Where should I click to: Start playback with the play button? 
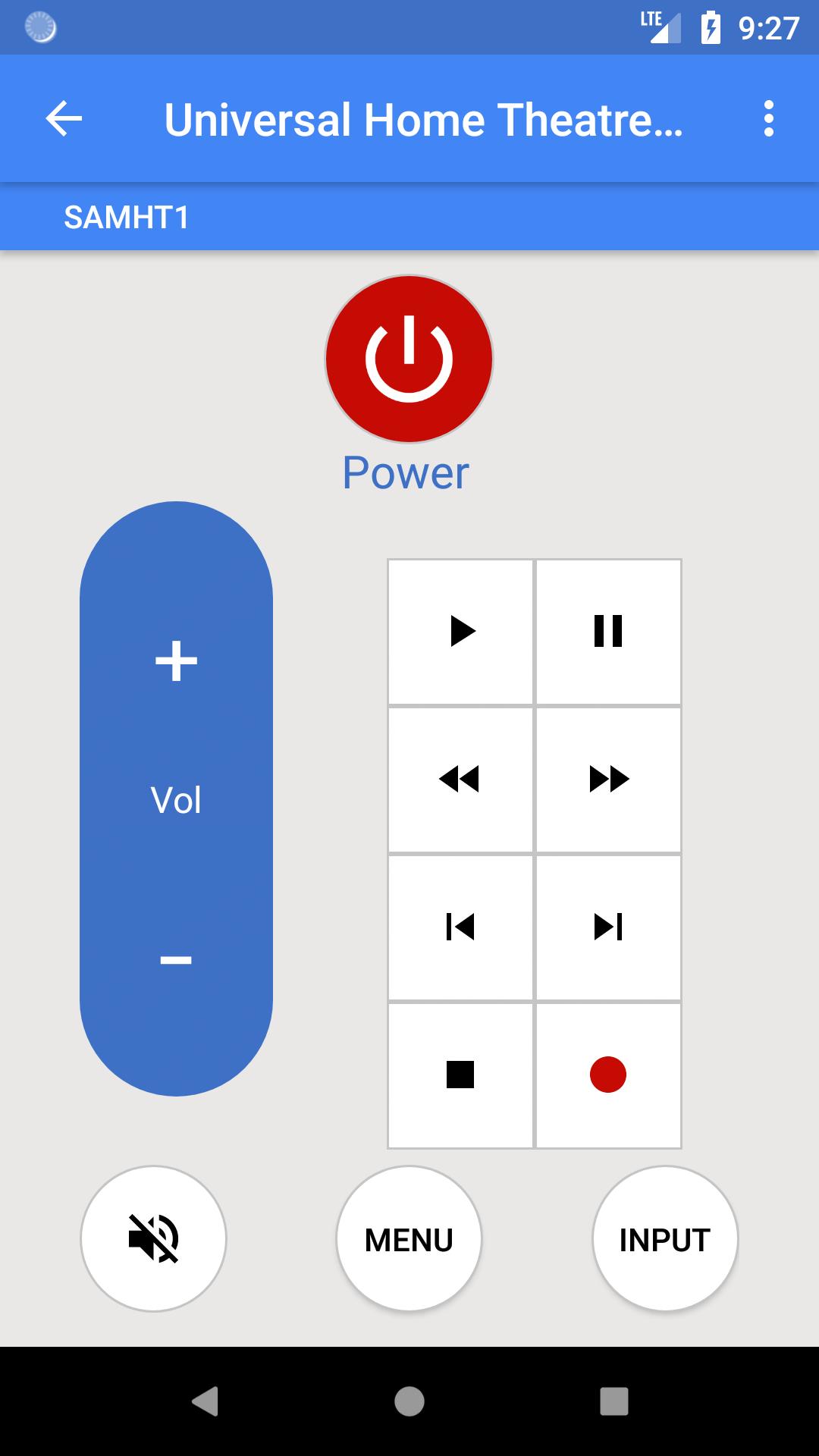[461, 632]
